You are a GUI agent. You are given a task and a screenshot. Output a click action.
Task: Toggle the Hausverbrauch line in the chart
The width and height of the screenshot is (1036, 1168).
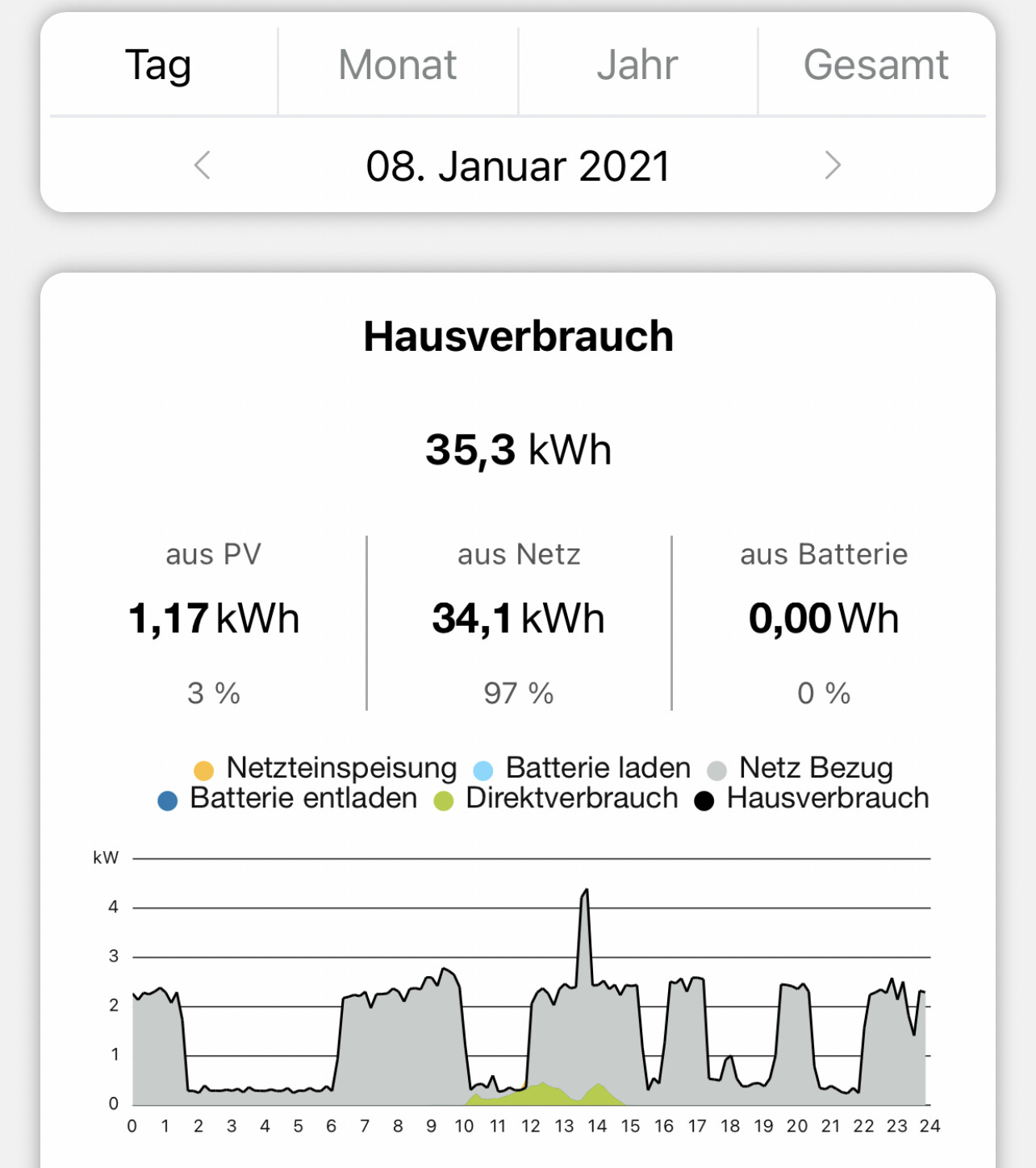point(813,799)
